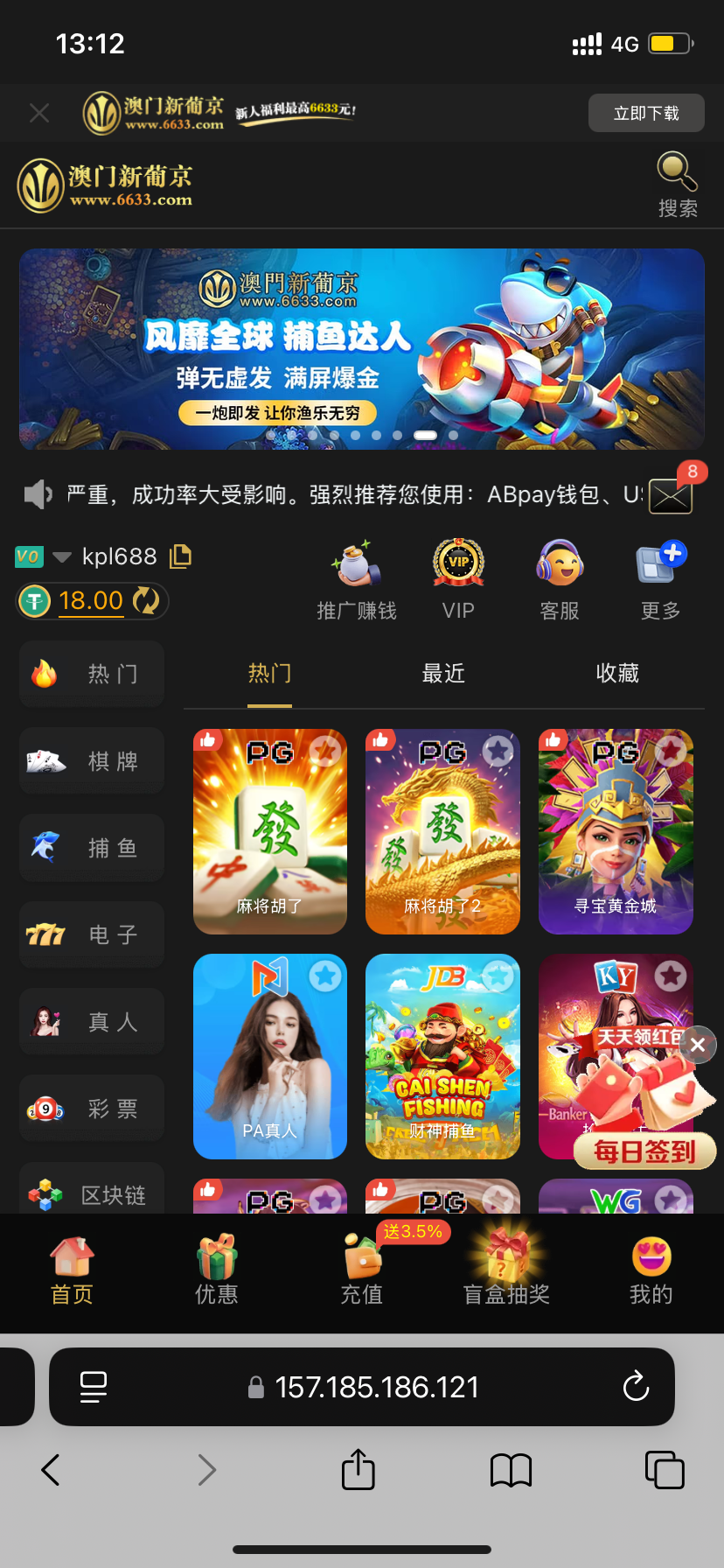The height and width of the screenshot is (1568, 724).
Task: Go to the 充值 recharge tab
Action: click(x=362, y=1269)
